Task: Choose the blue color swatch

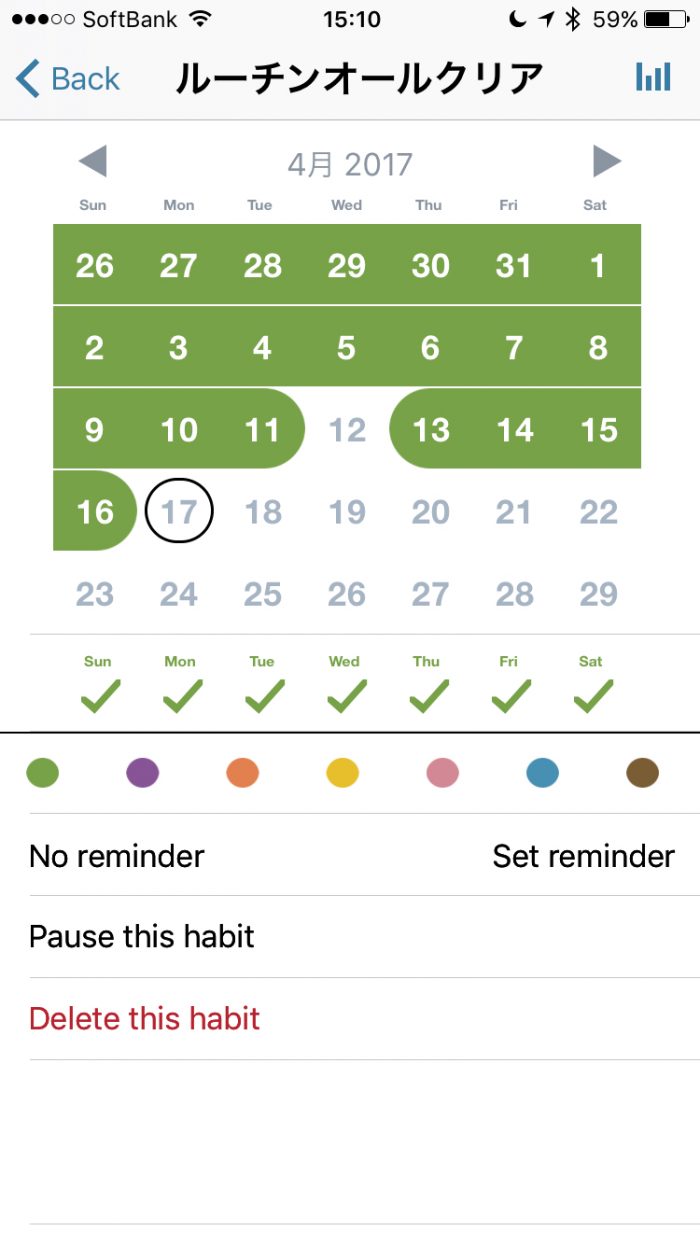Action: tap(542, 773)
